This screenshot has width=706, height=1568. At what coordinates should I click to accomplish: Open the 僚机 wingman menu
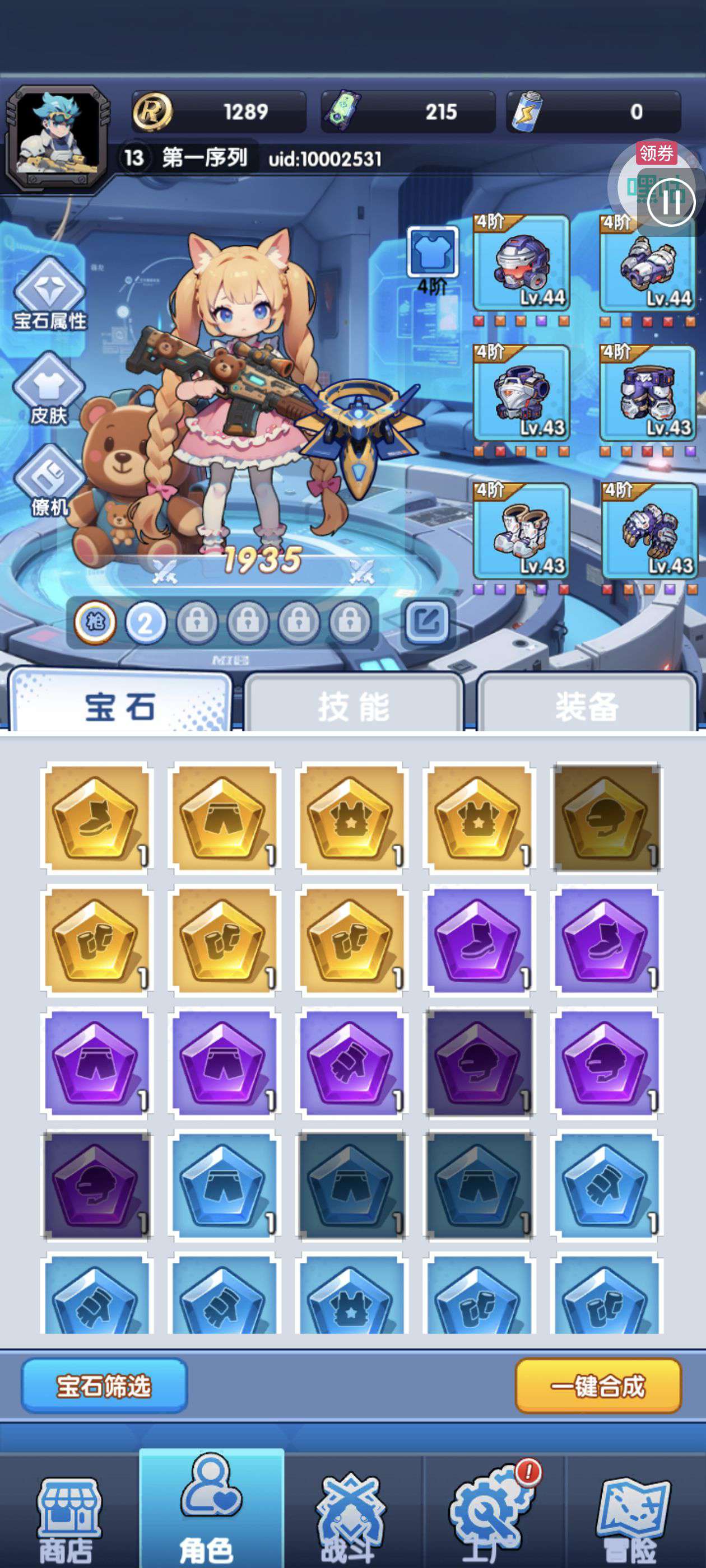[49, 481]
